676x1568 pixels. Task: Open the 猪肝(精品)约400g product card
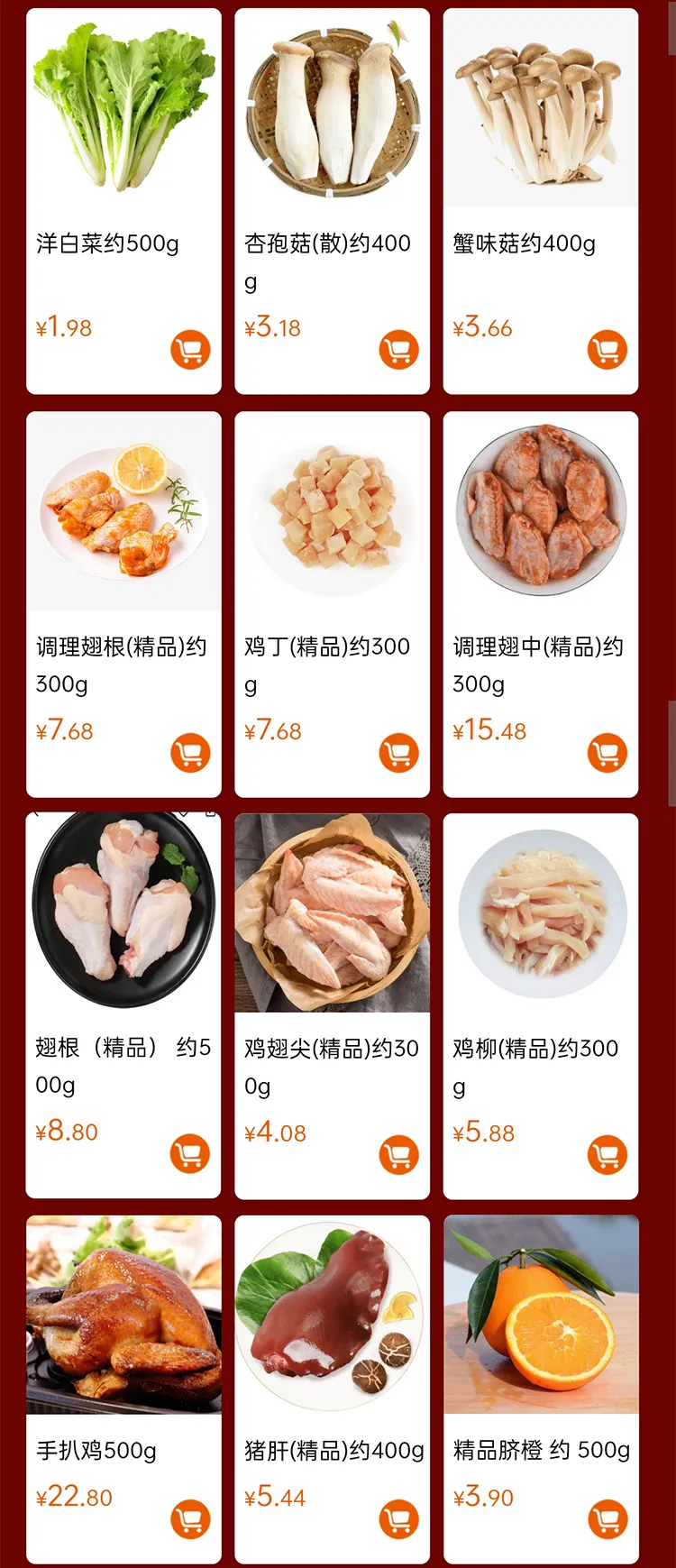[x=332, y=1315]
